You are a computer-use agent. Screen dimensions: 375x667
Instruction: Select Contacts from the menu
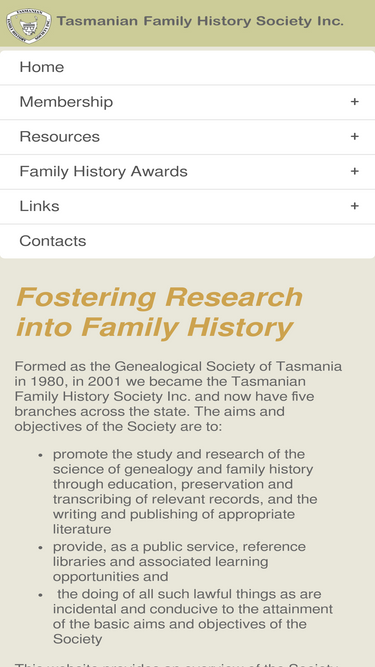(x=187, y=241)
